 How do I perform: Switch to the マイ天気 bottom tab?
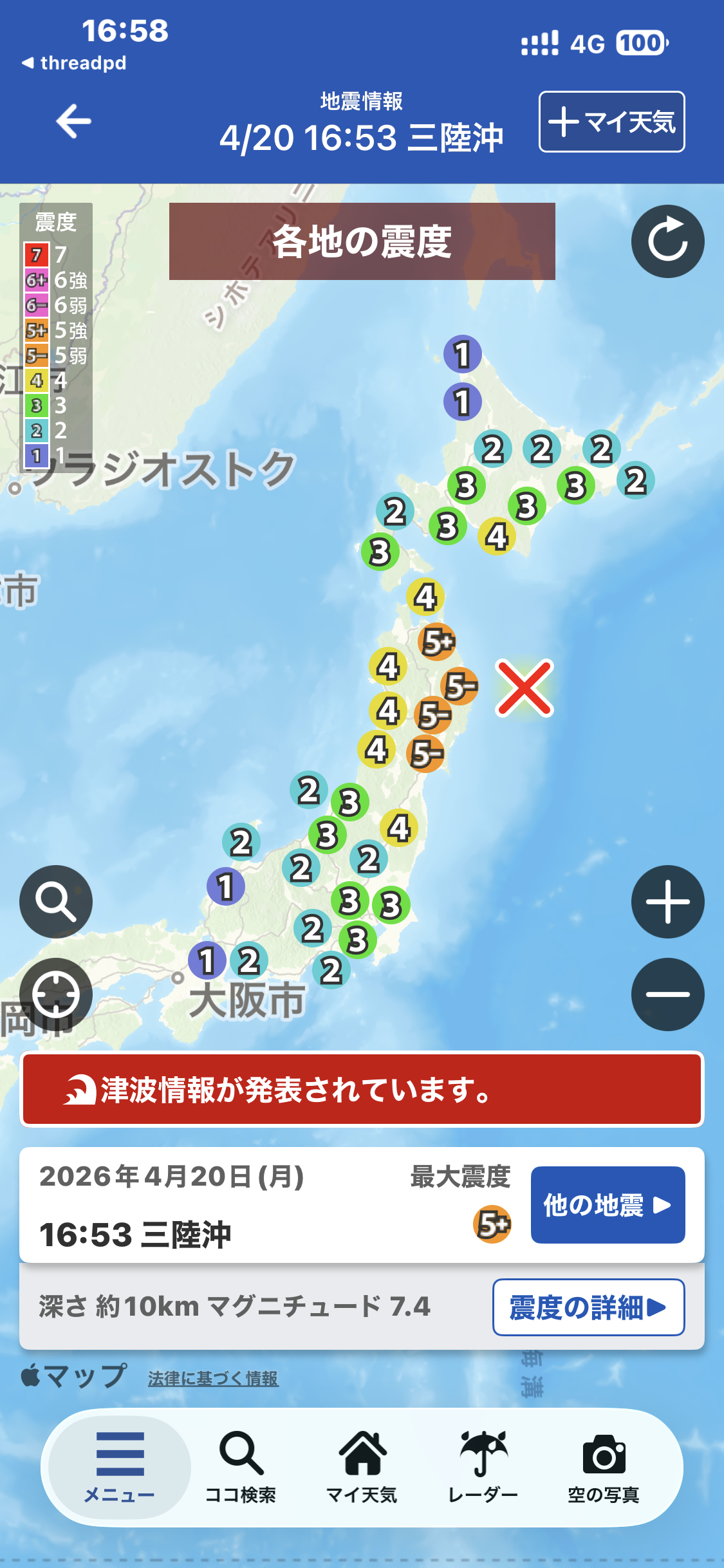click(x=362, y=1467)
